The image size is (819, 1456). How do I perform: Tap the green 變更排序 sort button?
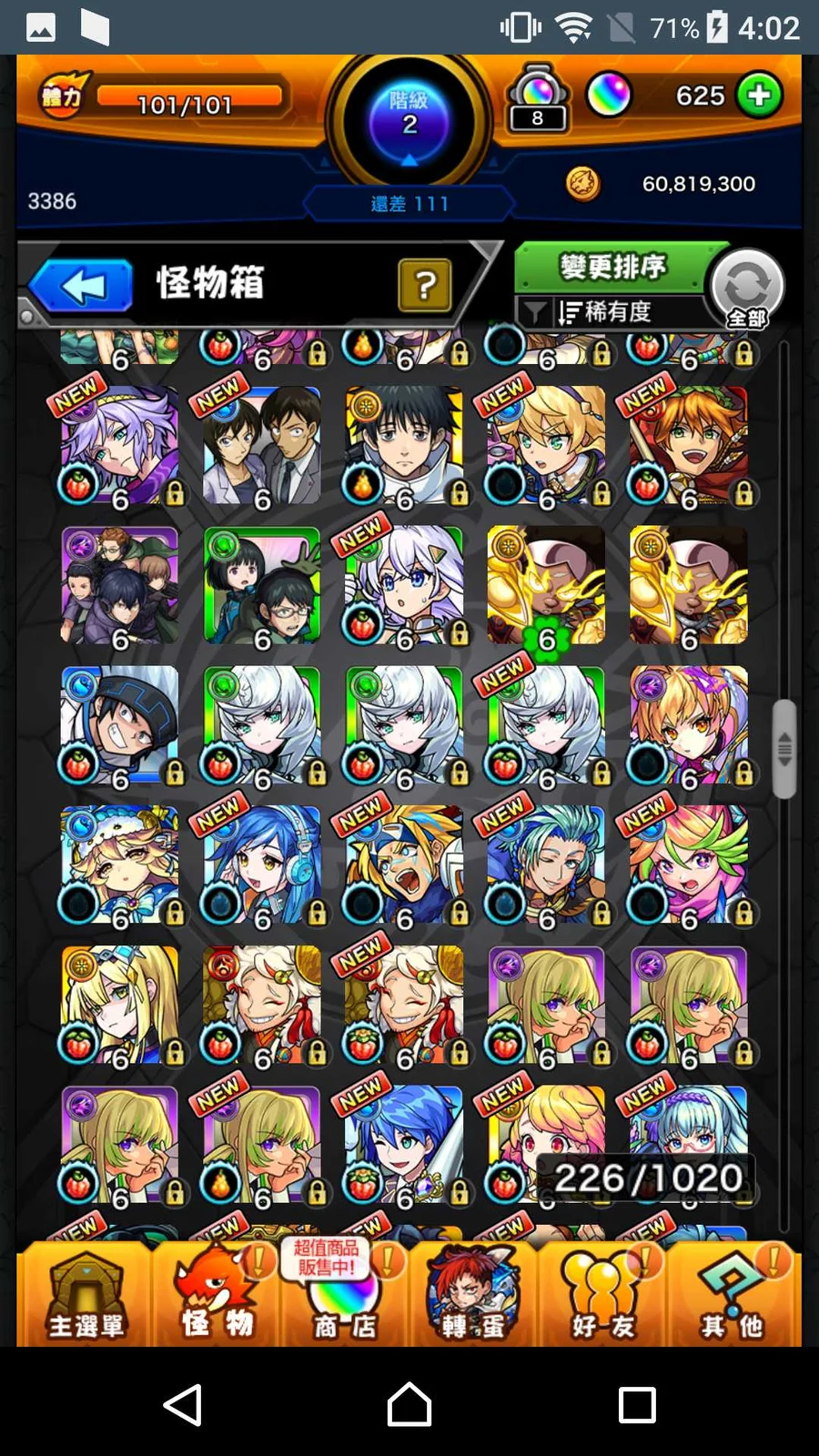(612, 268)
